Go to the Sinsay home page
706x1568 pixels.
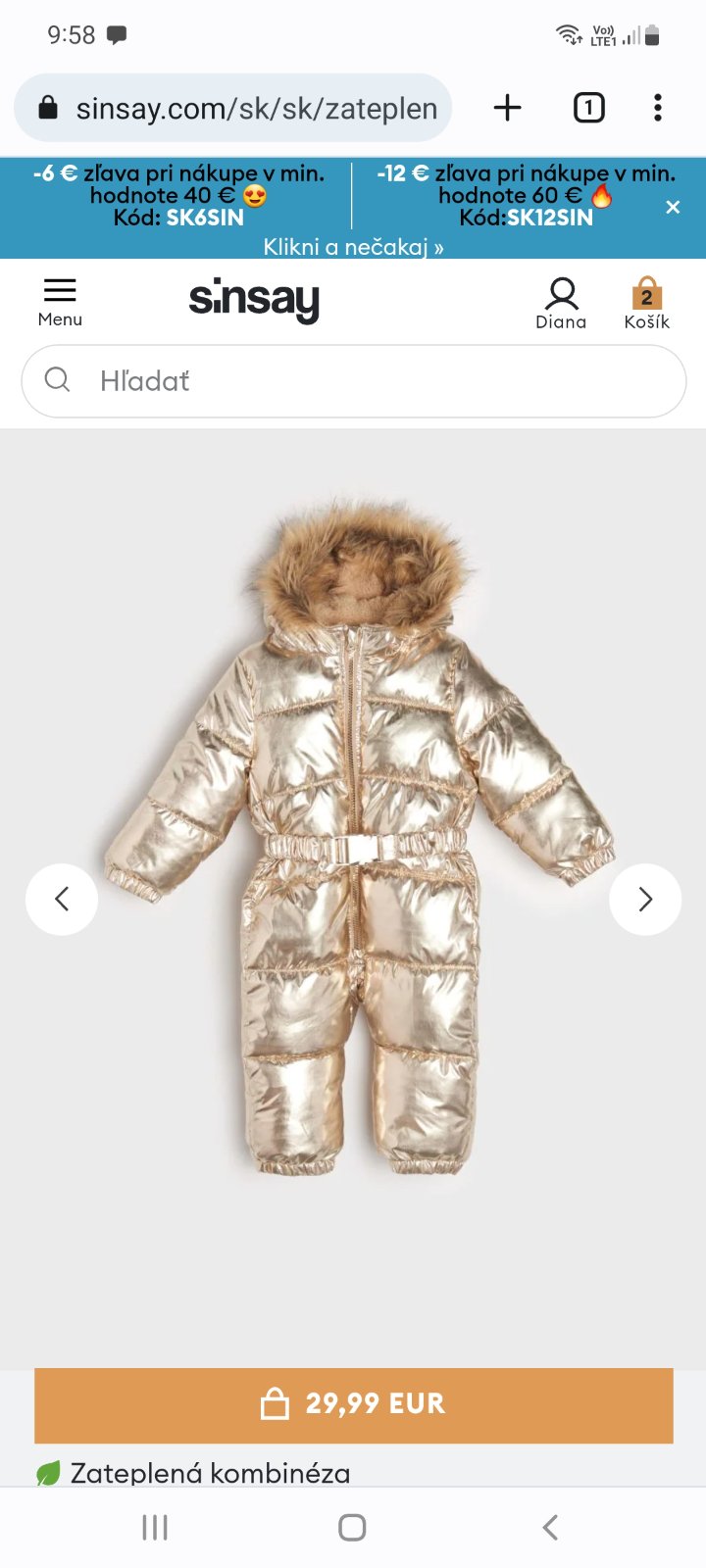254,300
